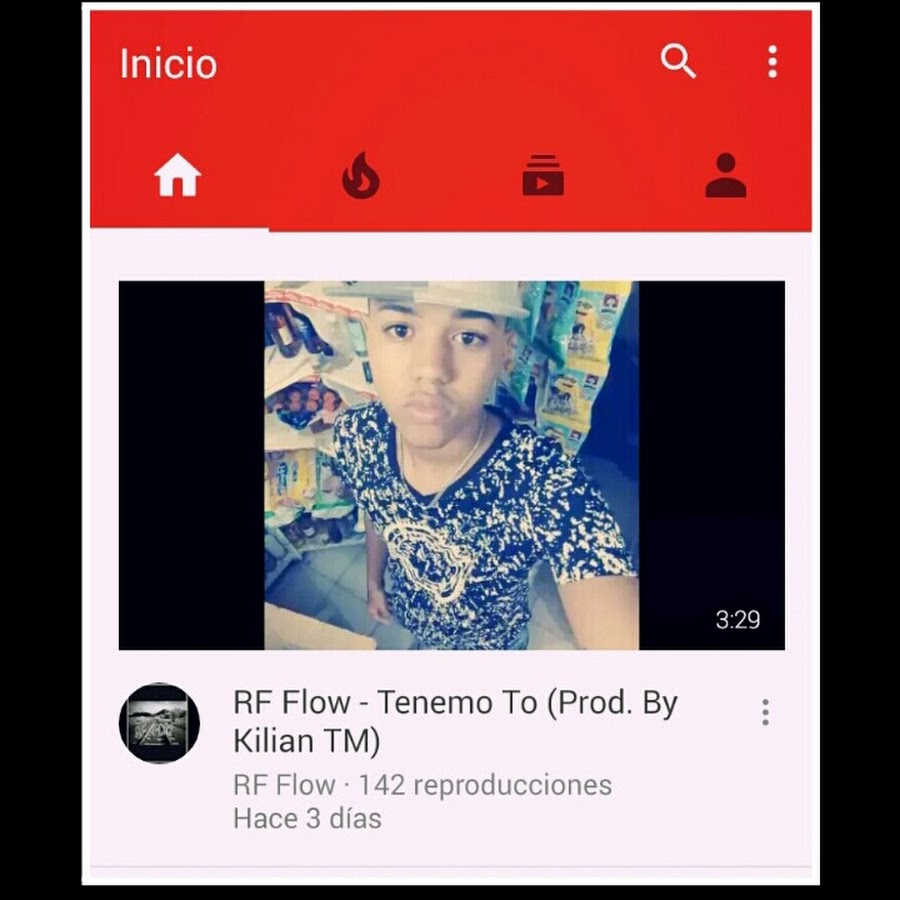Viewport: 900px width, 900px height.
Task: Open the overflow menu in the top bar
Action: point(772,62)
